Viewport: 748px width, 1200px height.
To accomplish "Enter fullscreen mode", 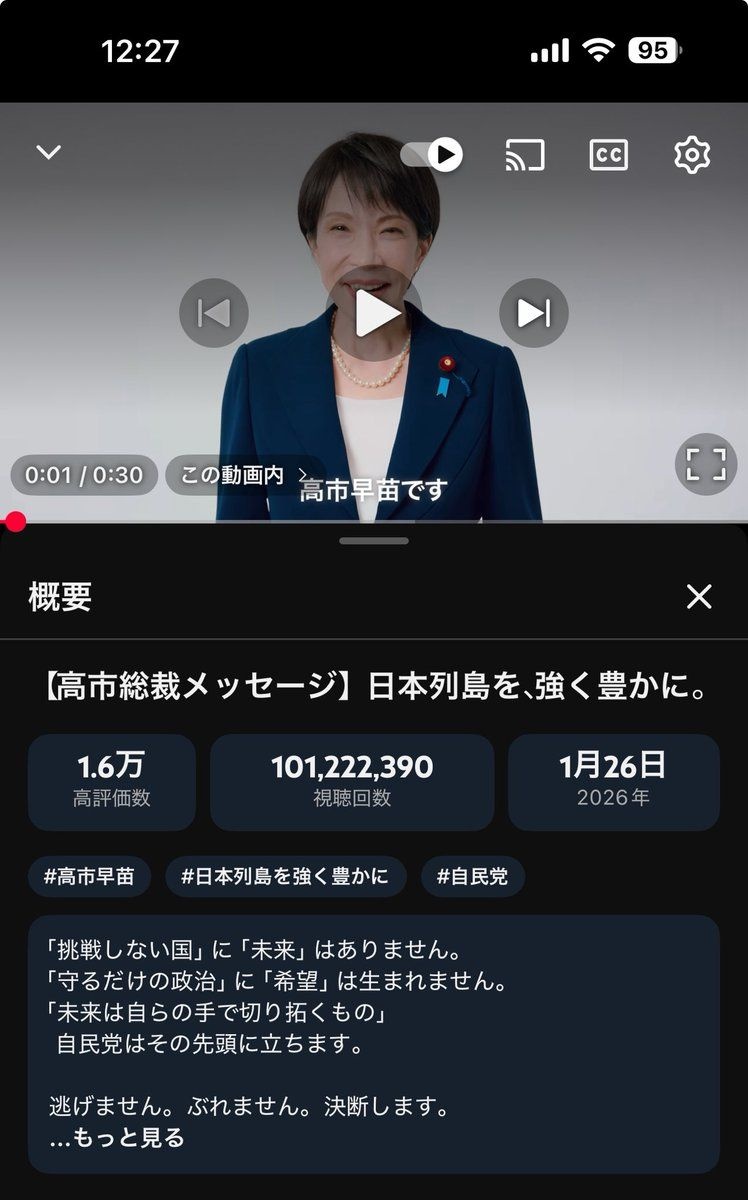I will (x=705, y=464).
